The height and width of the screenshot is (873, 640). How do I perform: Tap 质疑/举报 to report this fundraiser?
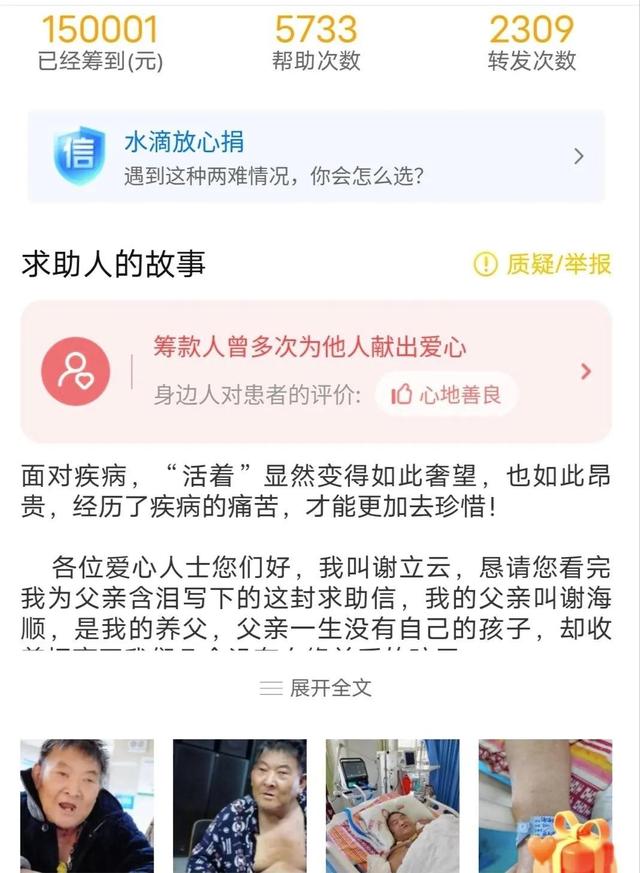click(541, 264)
